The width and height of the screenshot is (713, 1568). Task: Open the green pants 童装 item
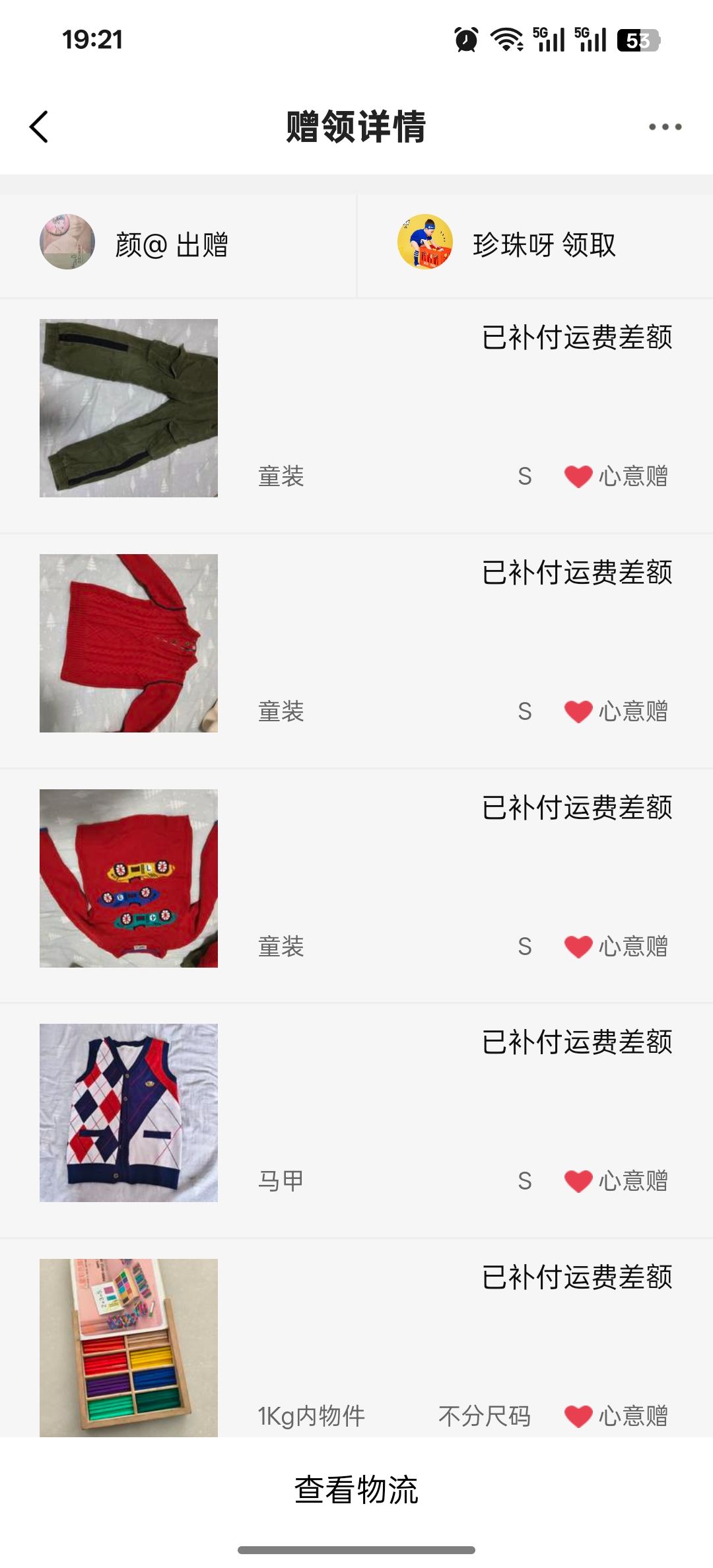129,408
